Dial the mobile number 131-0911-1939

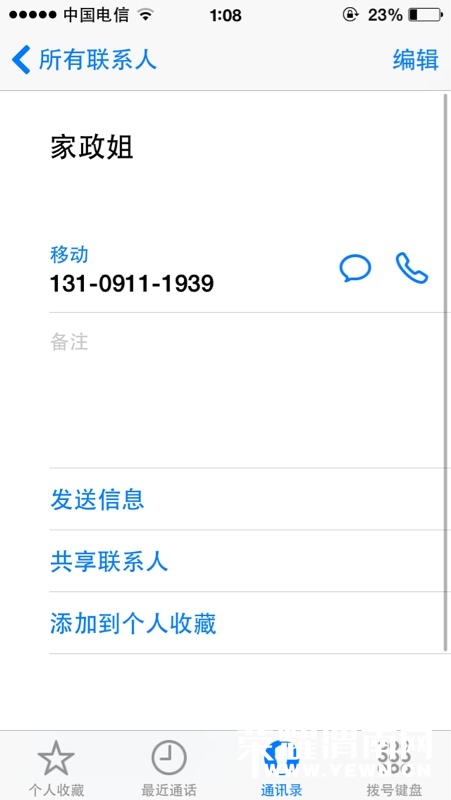tap(132, 283)
